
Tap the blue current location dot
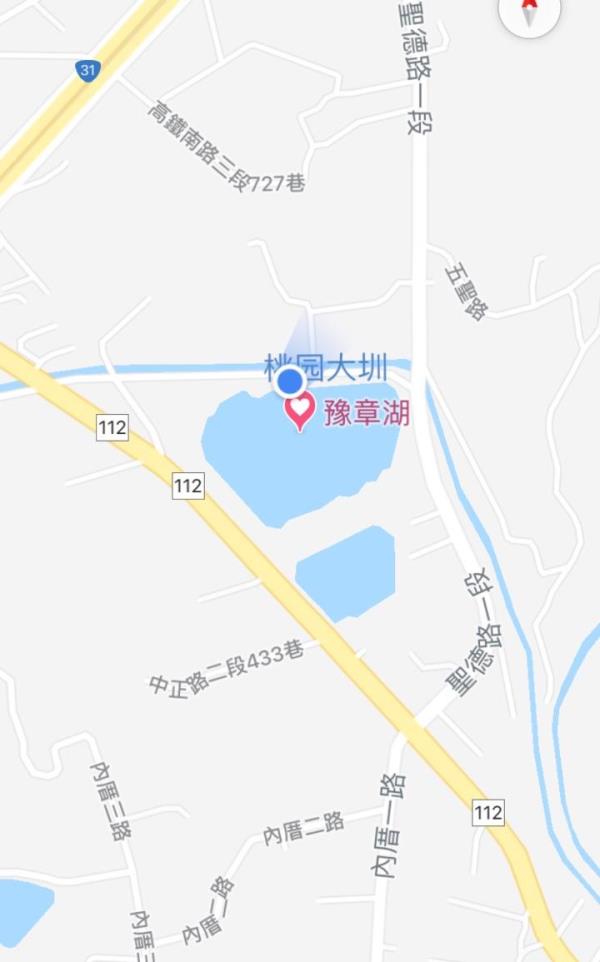click(x=290, y=382)
